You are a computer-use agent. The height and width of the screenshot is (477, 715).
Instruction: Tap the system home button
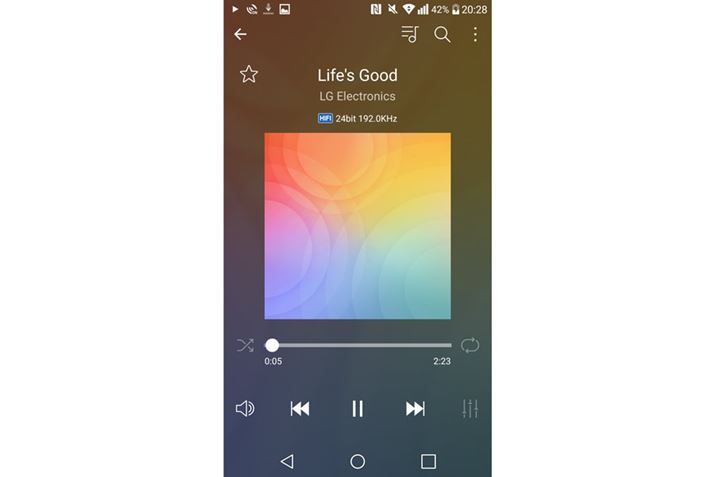tap(357, 461)
